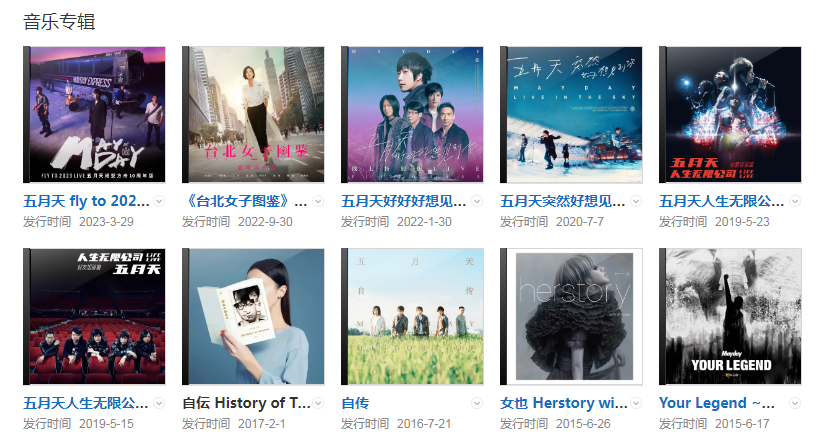Open the 人生无限公司 album cover released 2019-5-15
Screen dimensions: 821x442
95,317
